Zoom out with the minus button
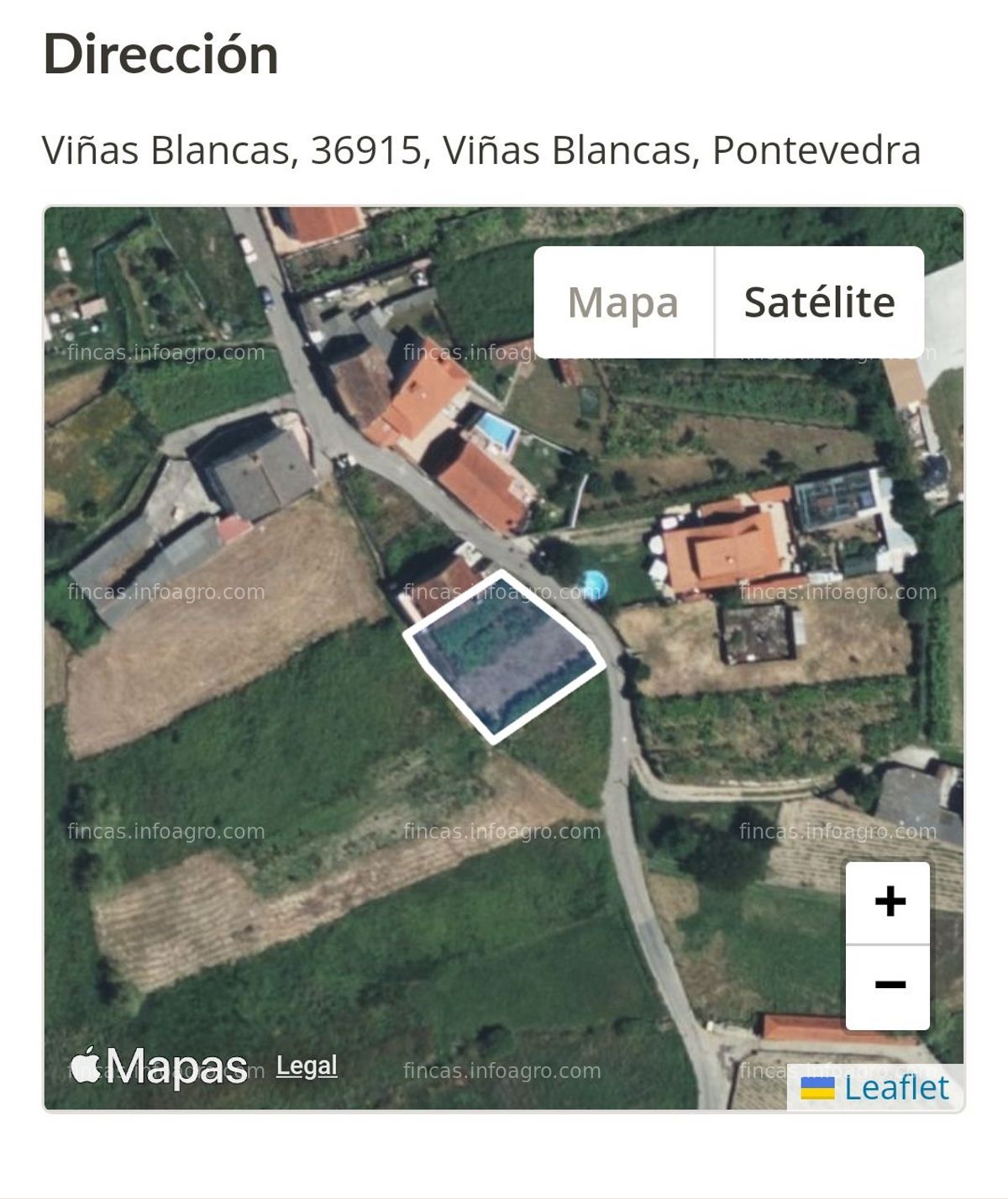This screenshot has height=1199, width=1008. 889,986
